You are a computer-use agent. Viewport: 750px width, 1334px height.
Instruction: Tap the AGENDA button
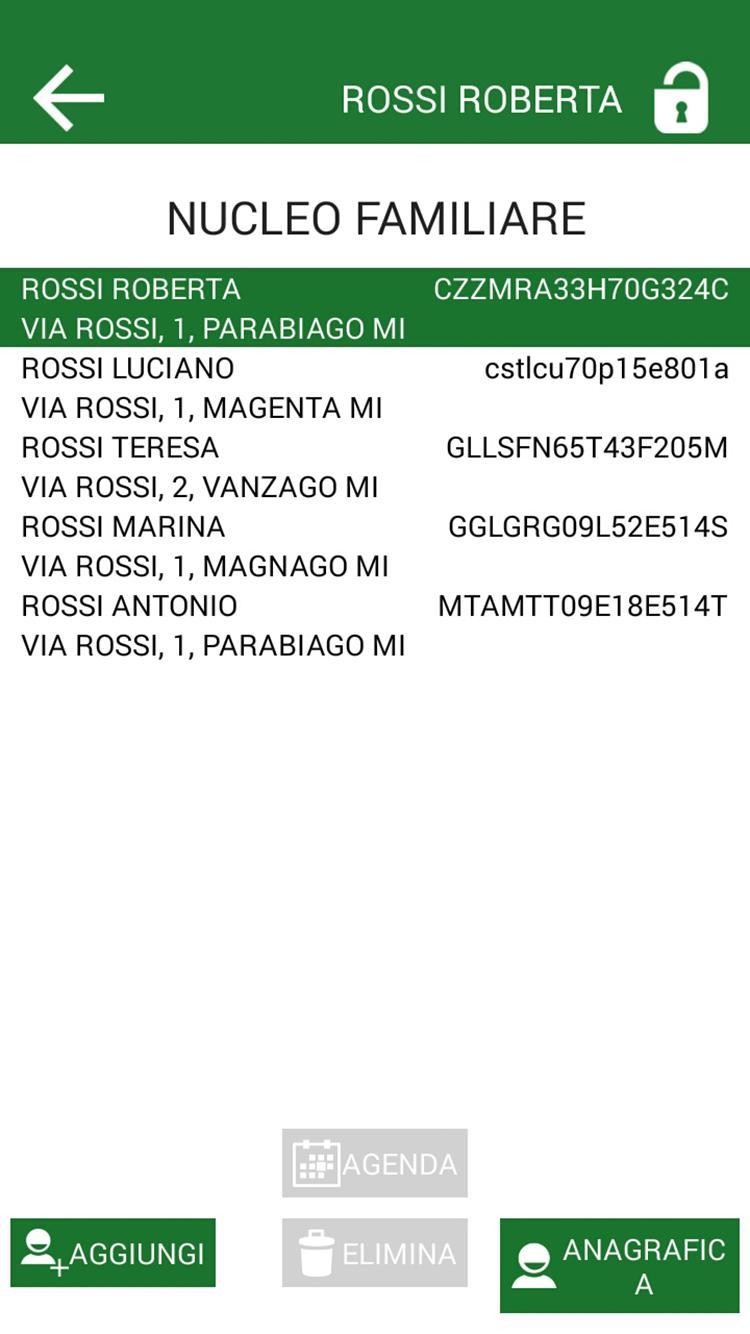pos(374,1163)
